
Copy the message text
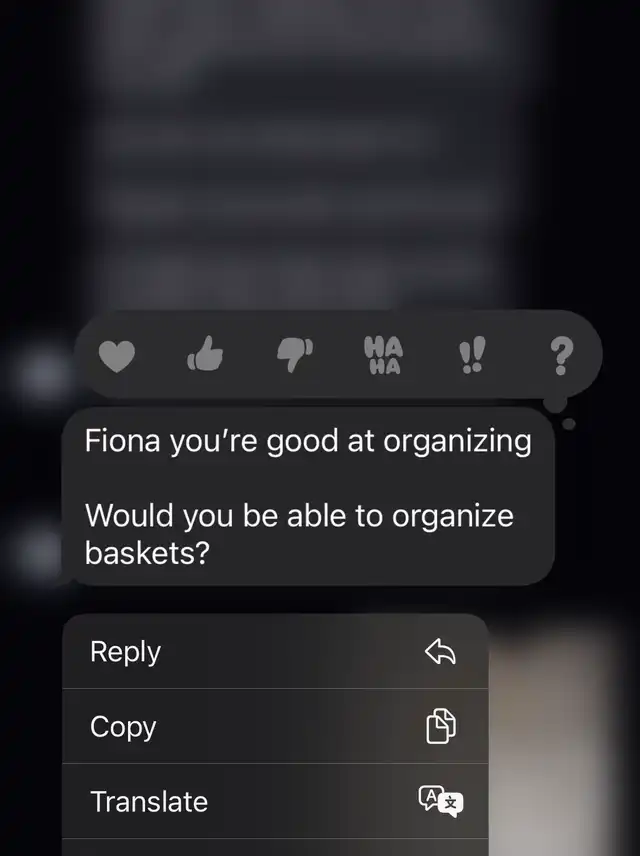[x=275, y=726]
